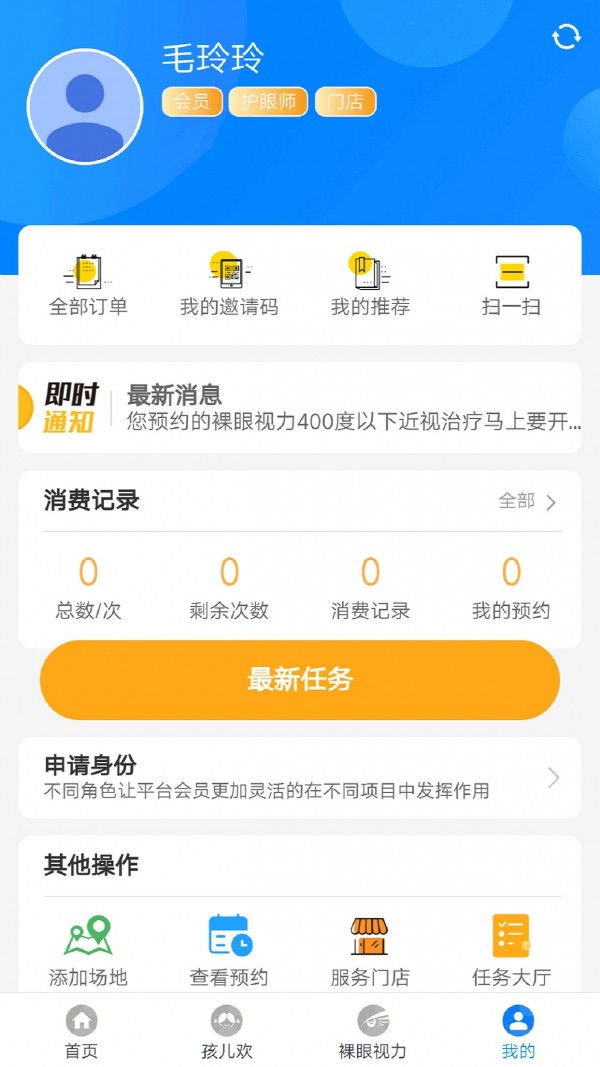The height and width of the screenshot is (1067, 600).
Task: Open 毛玲玲's profile avatar
Action: pyautogui.click(x=85, y=107)
